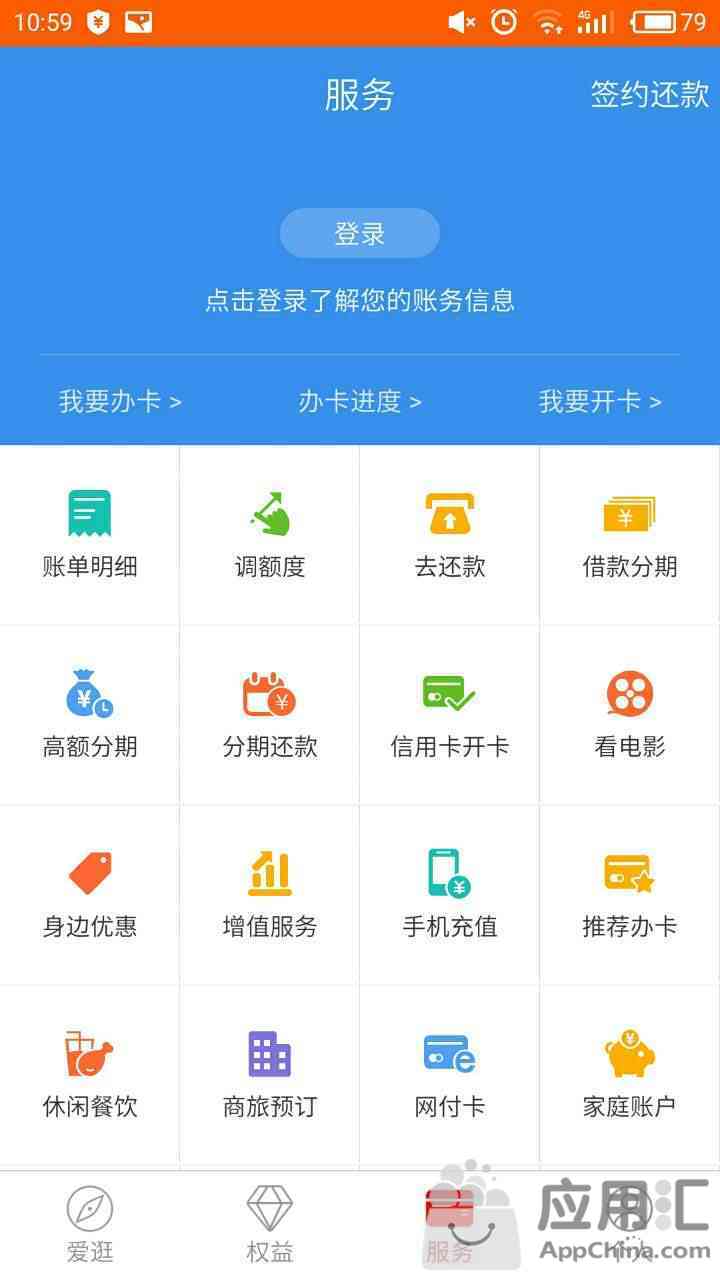Select the 调额度 tile
Screen dimensions: 720x1280
point(270,535)
